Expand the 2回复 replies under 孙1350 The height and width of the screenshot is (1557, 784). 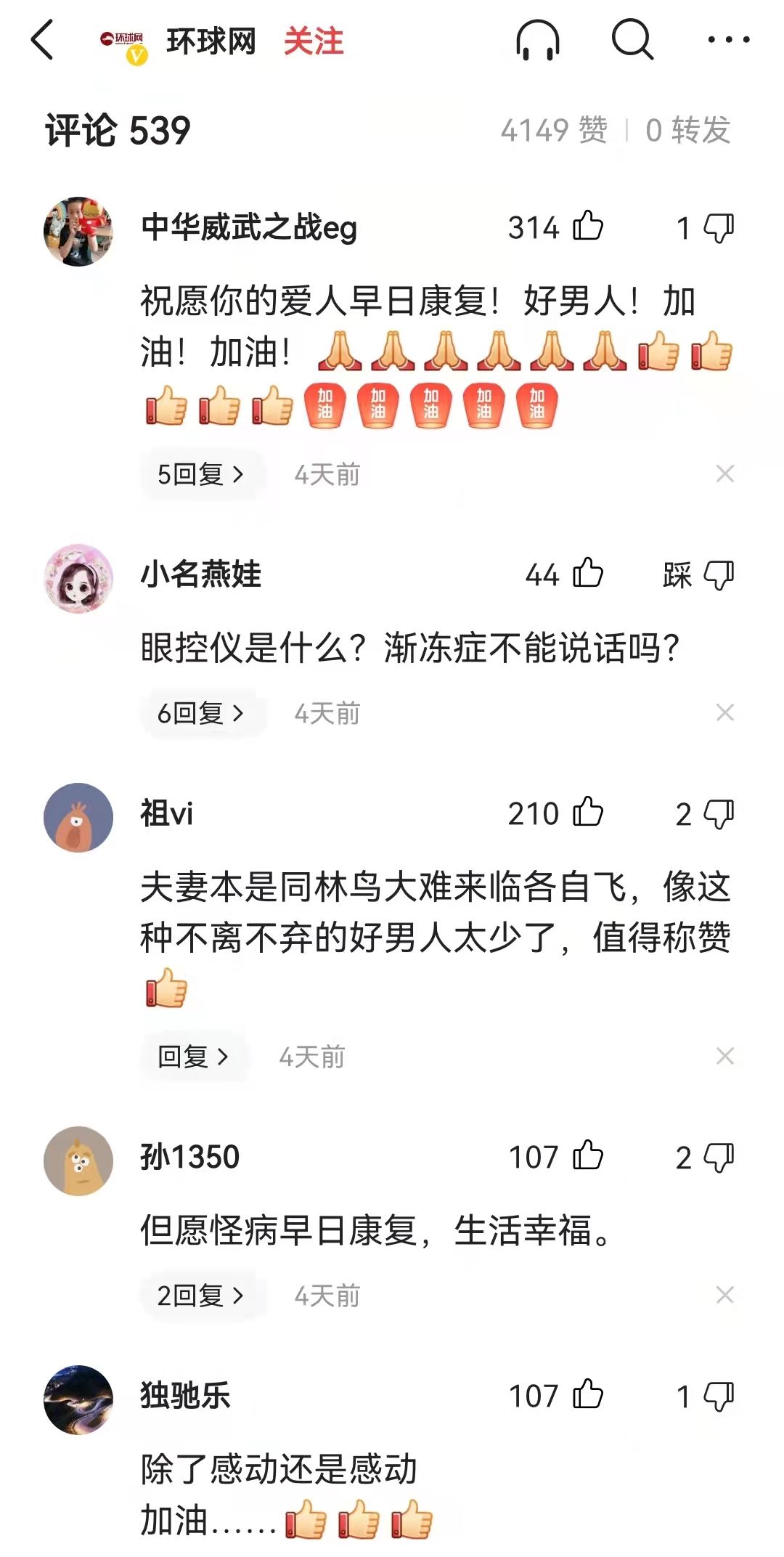point(200,1296)
